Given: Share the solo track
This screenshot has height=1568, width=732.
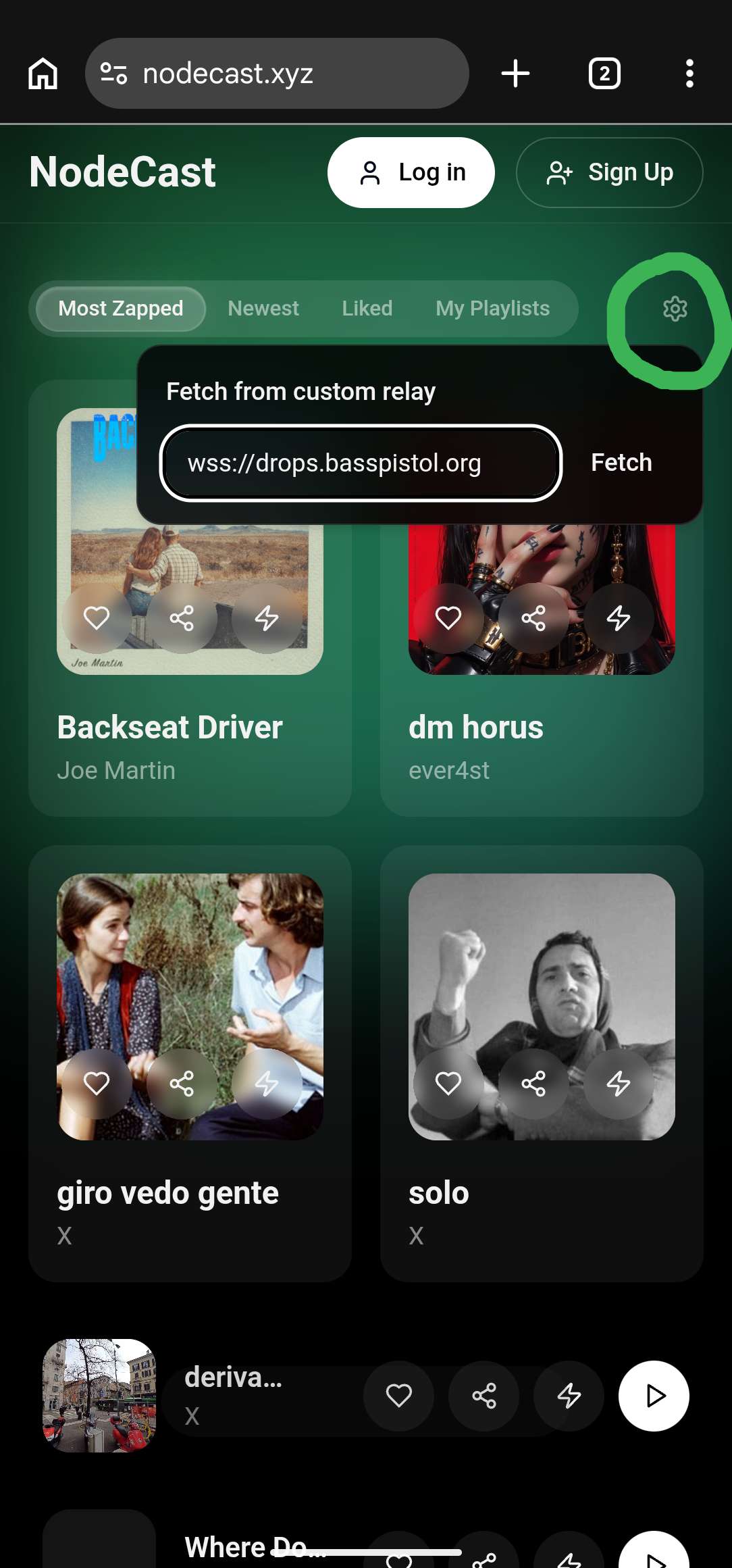Looking at the screenshot, I should point(533,1083).
